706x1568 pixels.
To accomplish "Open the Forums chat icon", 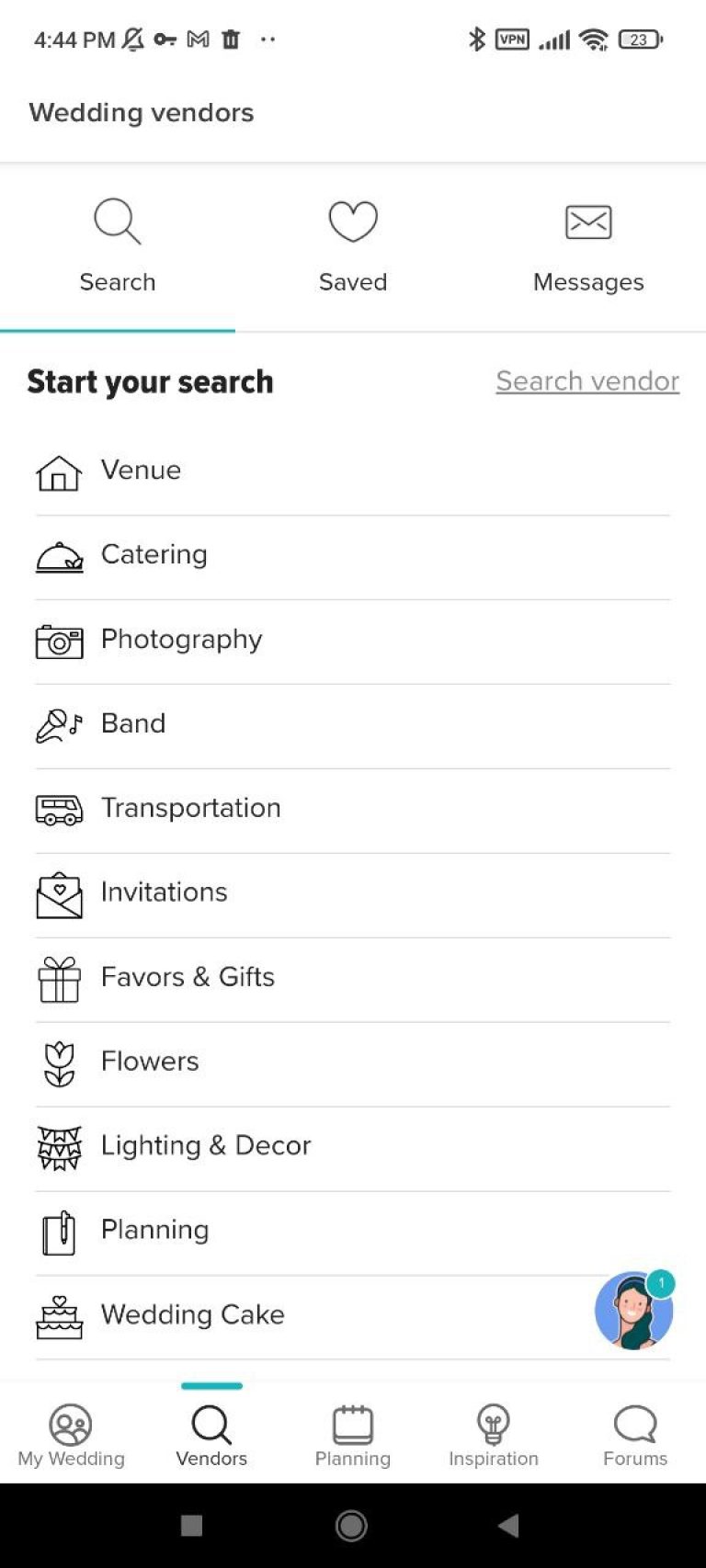I will pyautogui.click(x=635, y=1431).
